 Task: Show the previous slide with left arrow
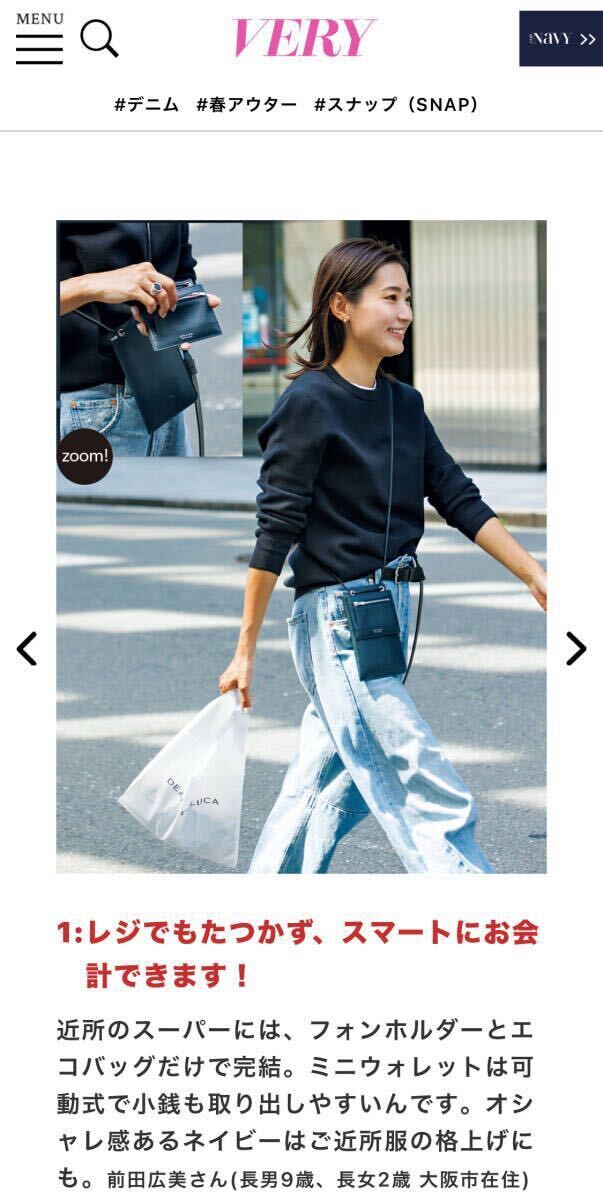point(27,648)
